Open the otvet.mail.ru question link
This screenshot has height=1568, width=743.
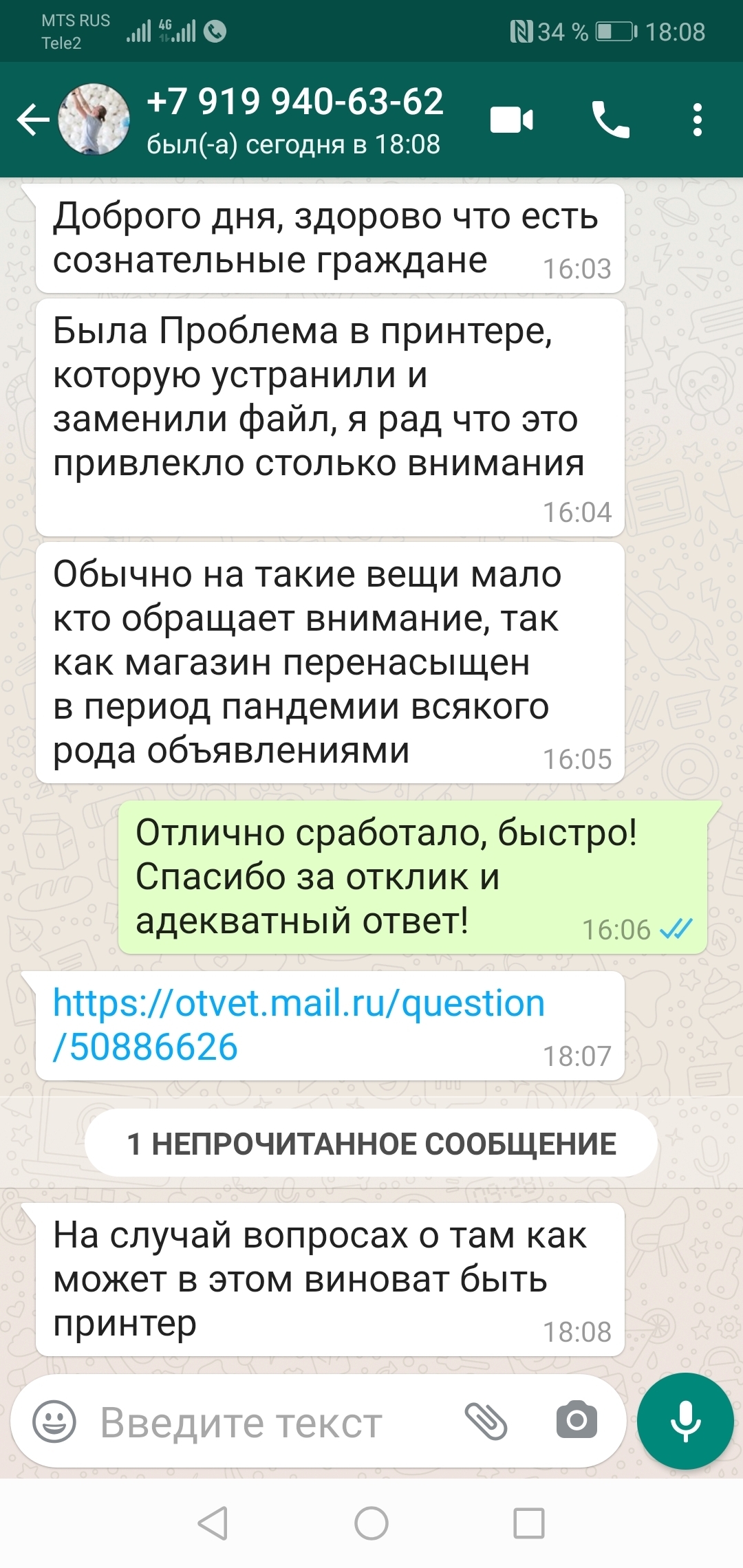tap(299, 1025)
